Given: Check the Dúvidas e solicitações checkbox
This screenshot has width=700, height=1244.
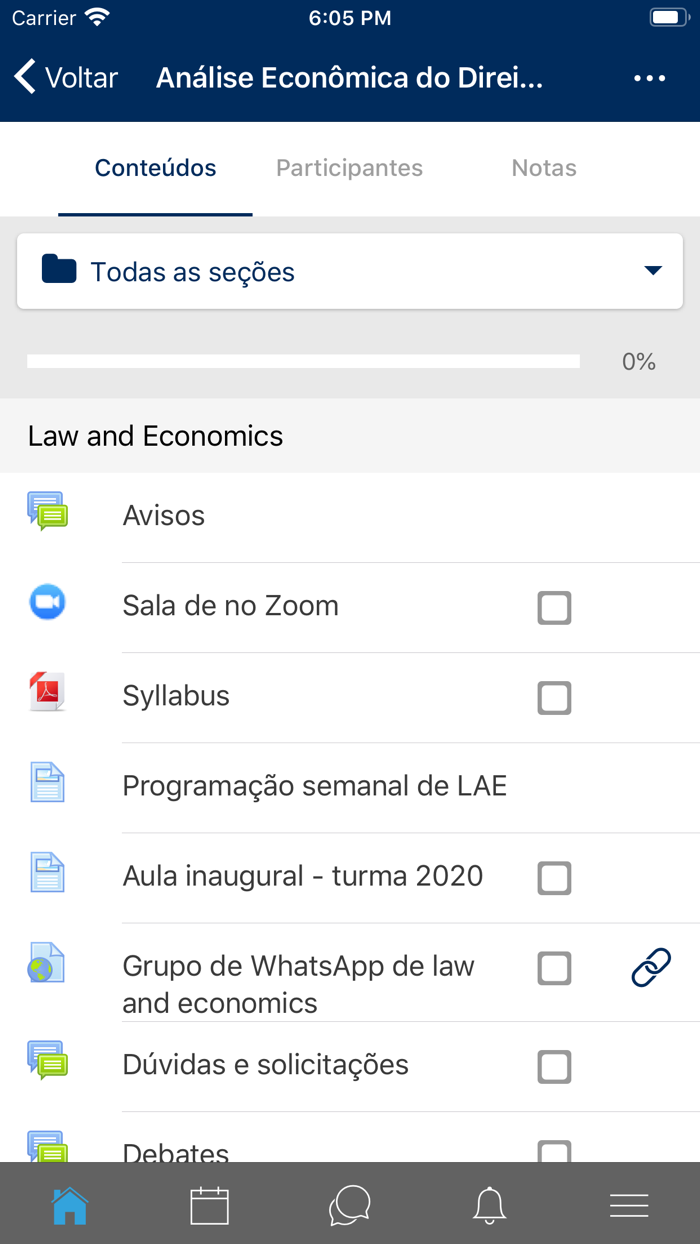Looking at the screenshot, I should 554,1066.
